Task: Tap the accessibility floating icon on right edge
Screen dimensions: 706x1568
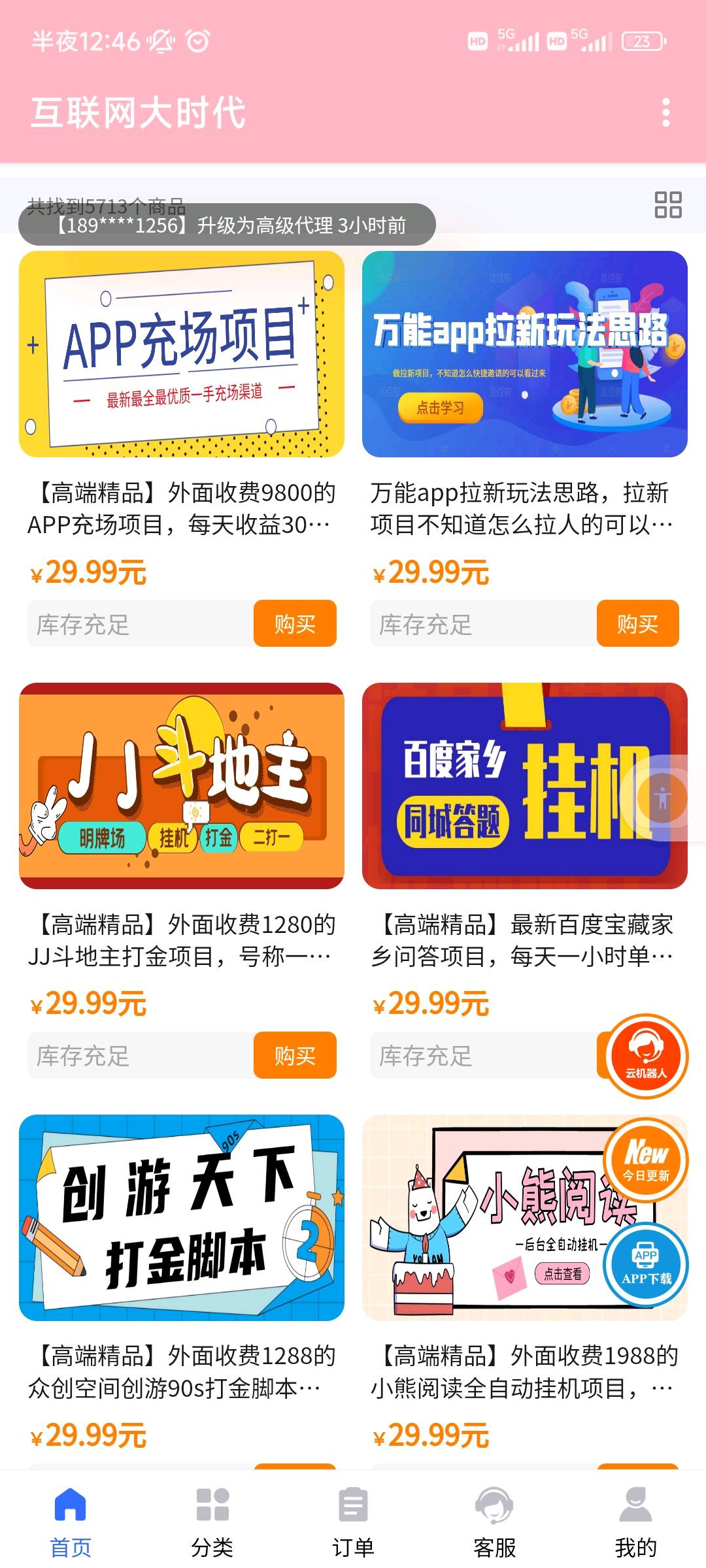Action: click(x=663, y=797)
